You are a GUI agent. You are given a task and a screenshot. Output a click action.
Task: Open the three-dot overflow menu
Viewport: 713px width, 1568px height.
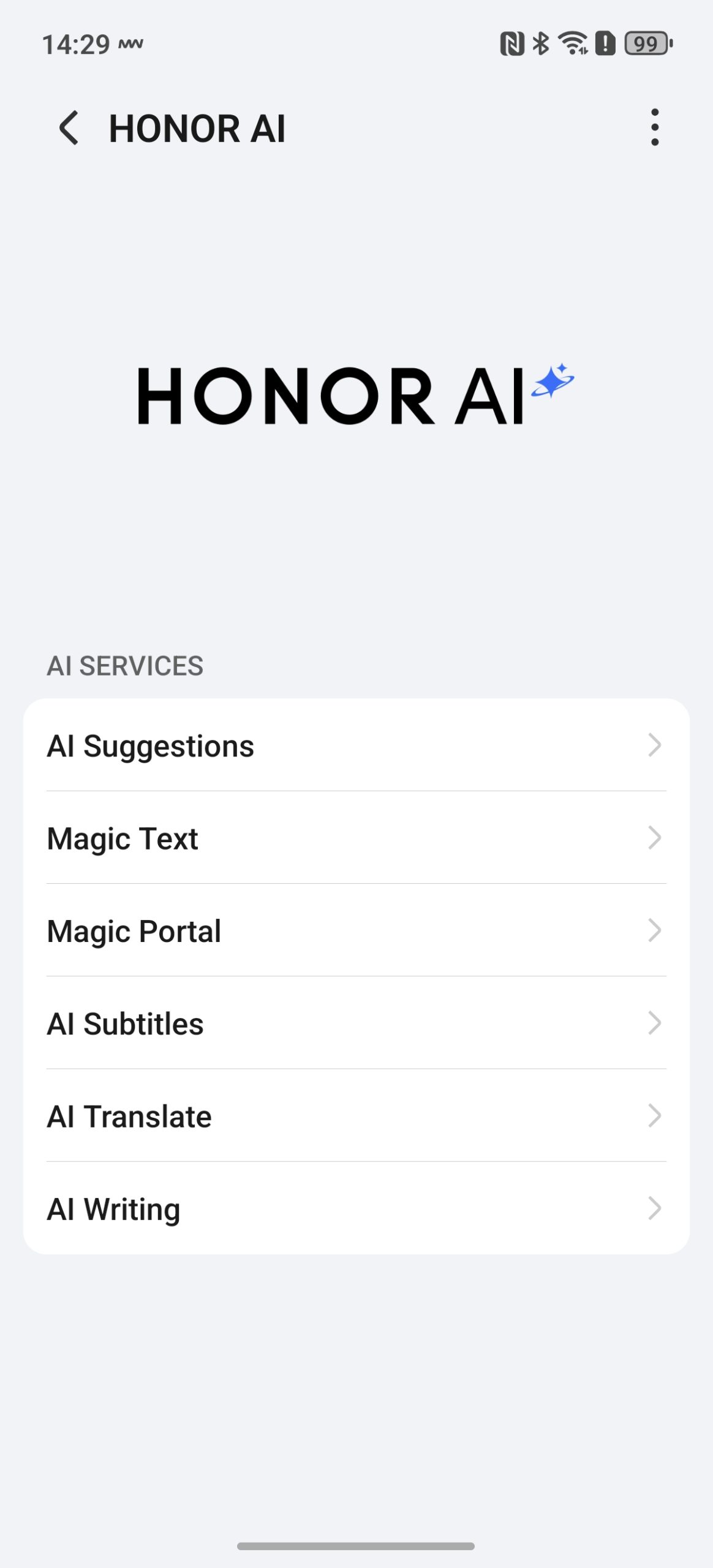(655, 127)
